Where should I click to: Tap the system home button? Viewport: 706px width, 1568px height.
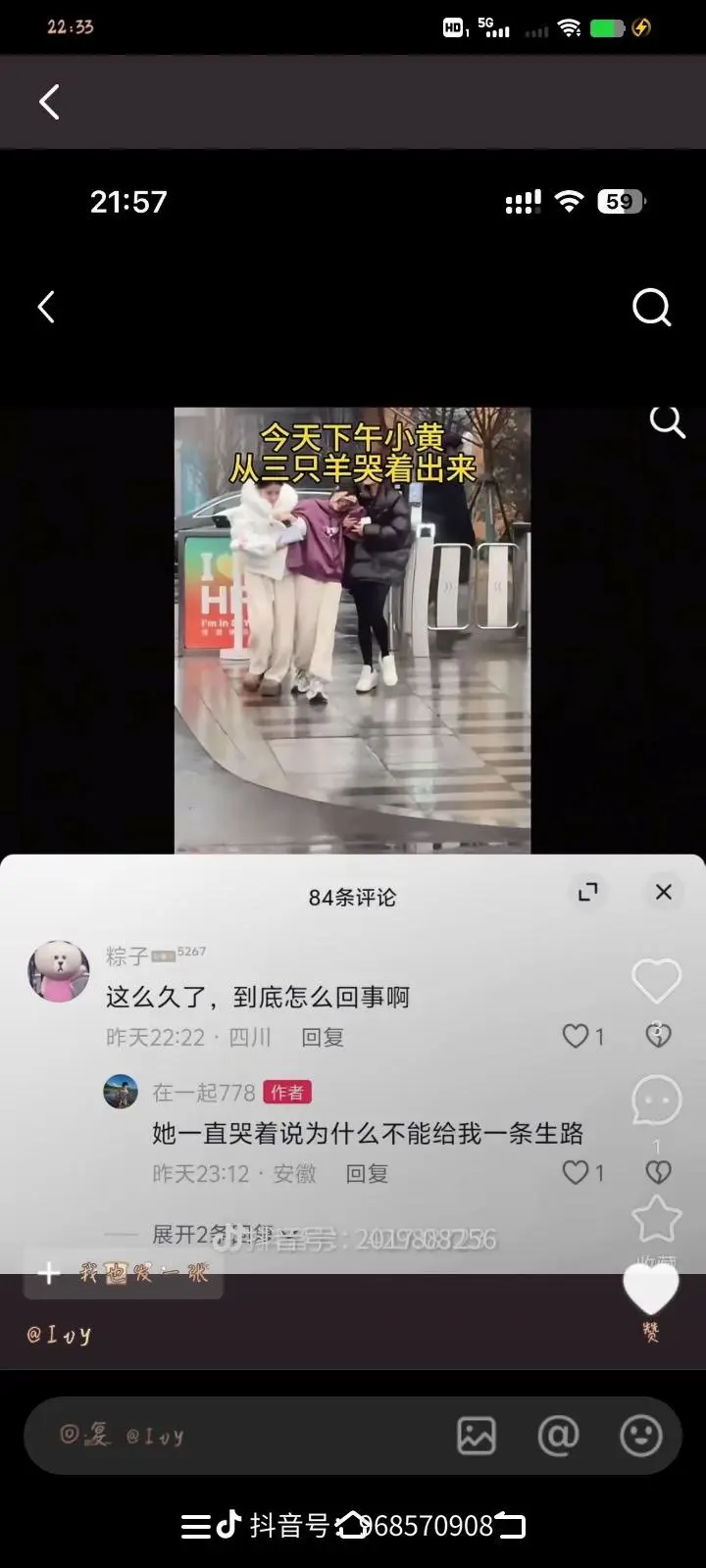pyautogui.click(x=352, y=1525)
